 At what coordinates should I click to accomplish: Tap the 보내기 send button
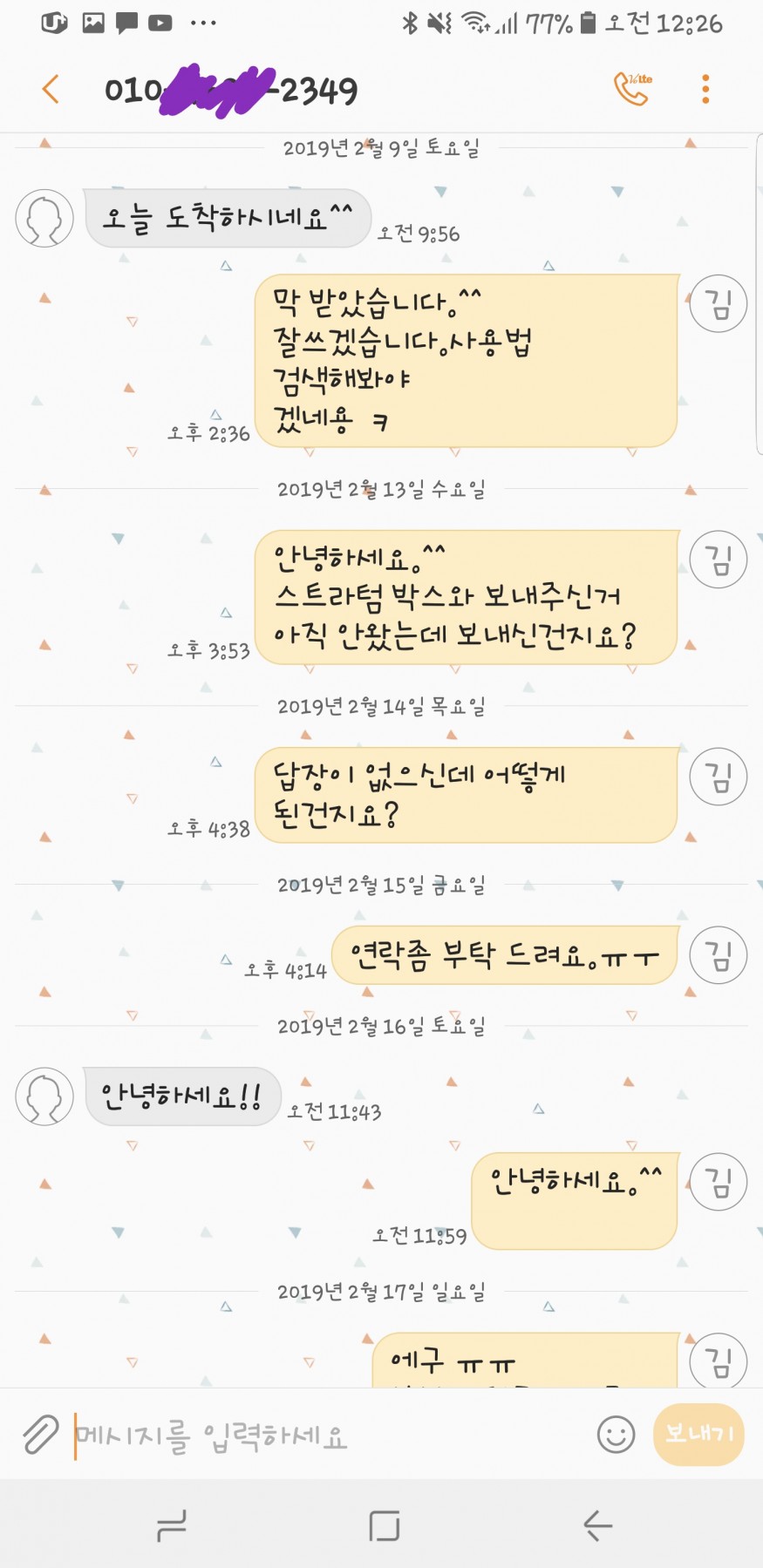point(698,1434)
